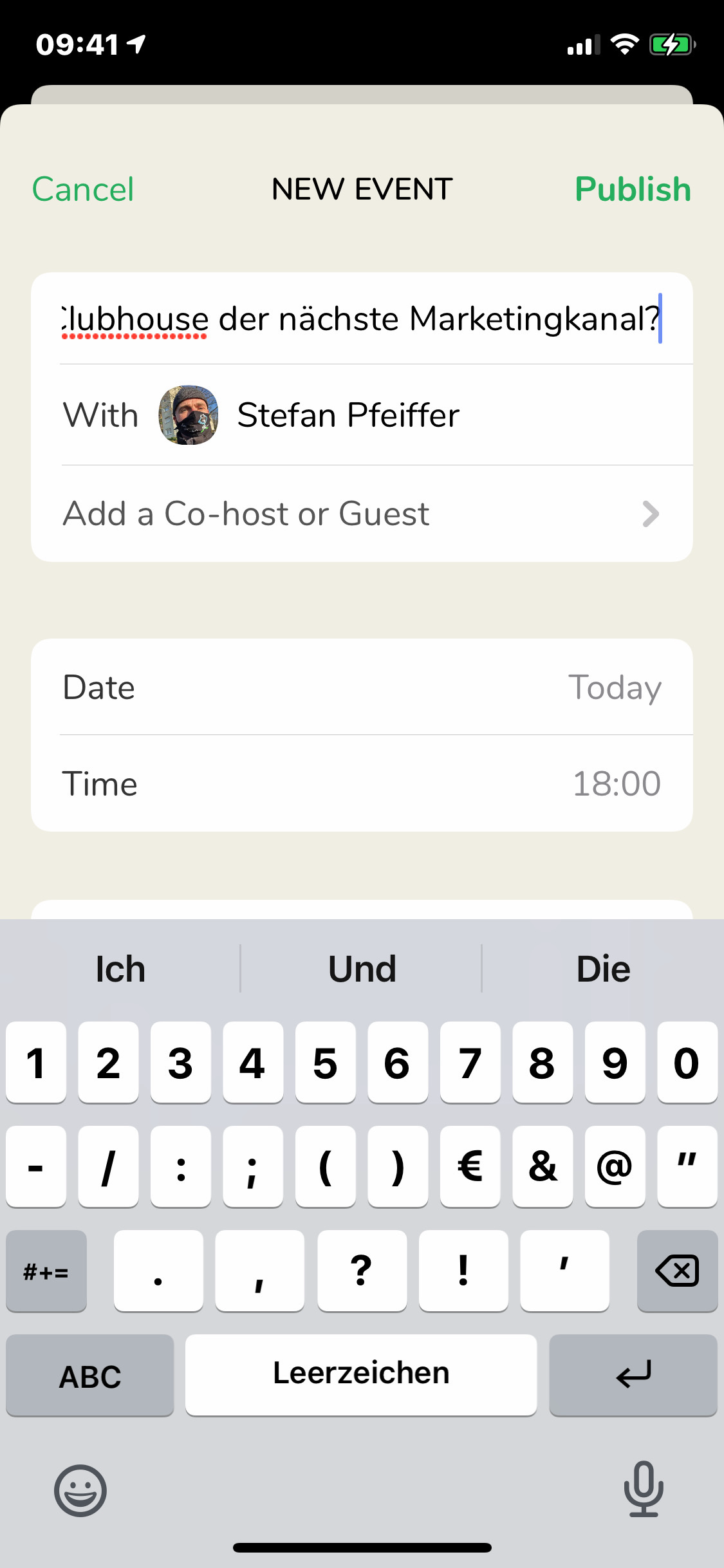The height and width of the screenshot is (1568, 724).
Task: Tap the event title text field
Action: tap(360, 319)
